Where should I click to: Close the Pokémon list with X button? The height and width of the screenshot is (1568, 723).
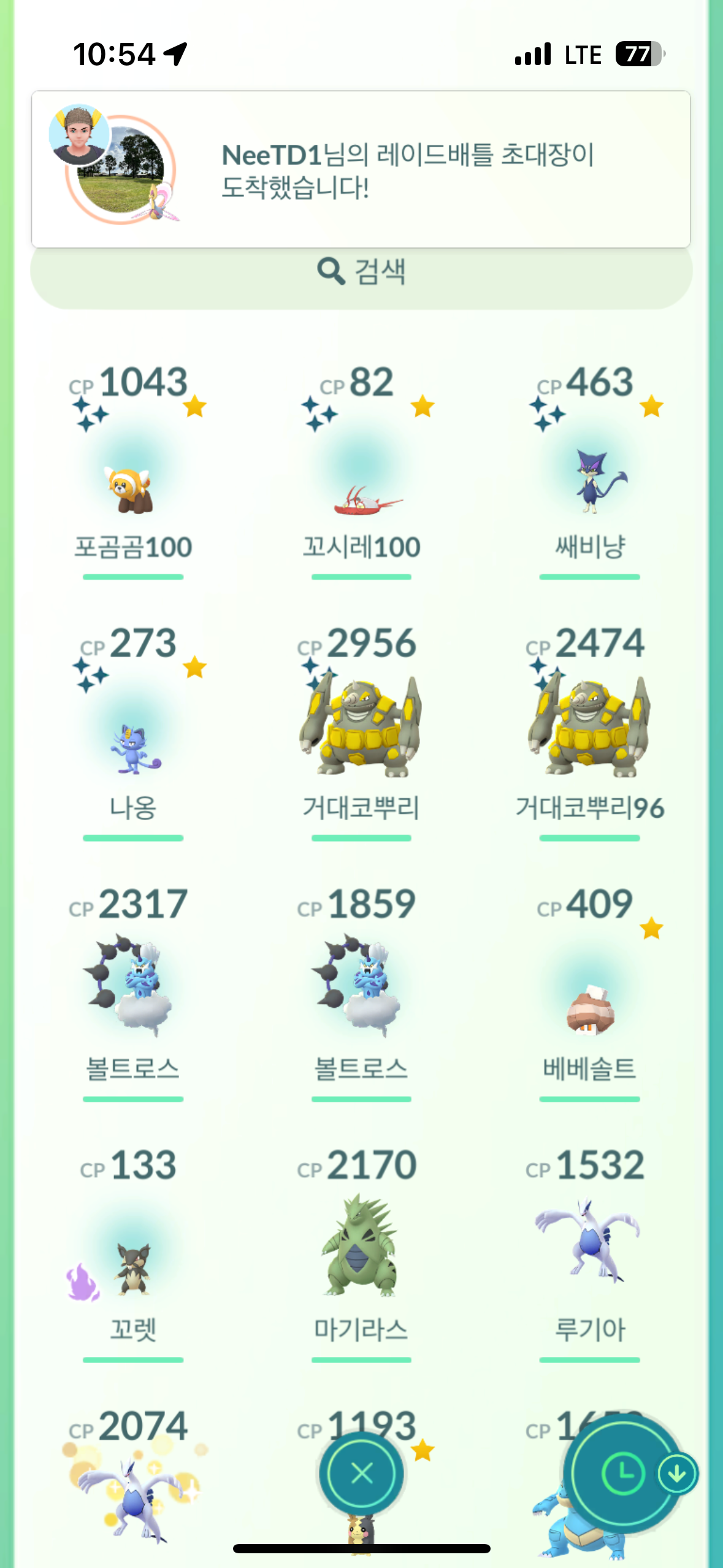pyautogui.click(x=362, y=1472)
